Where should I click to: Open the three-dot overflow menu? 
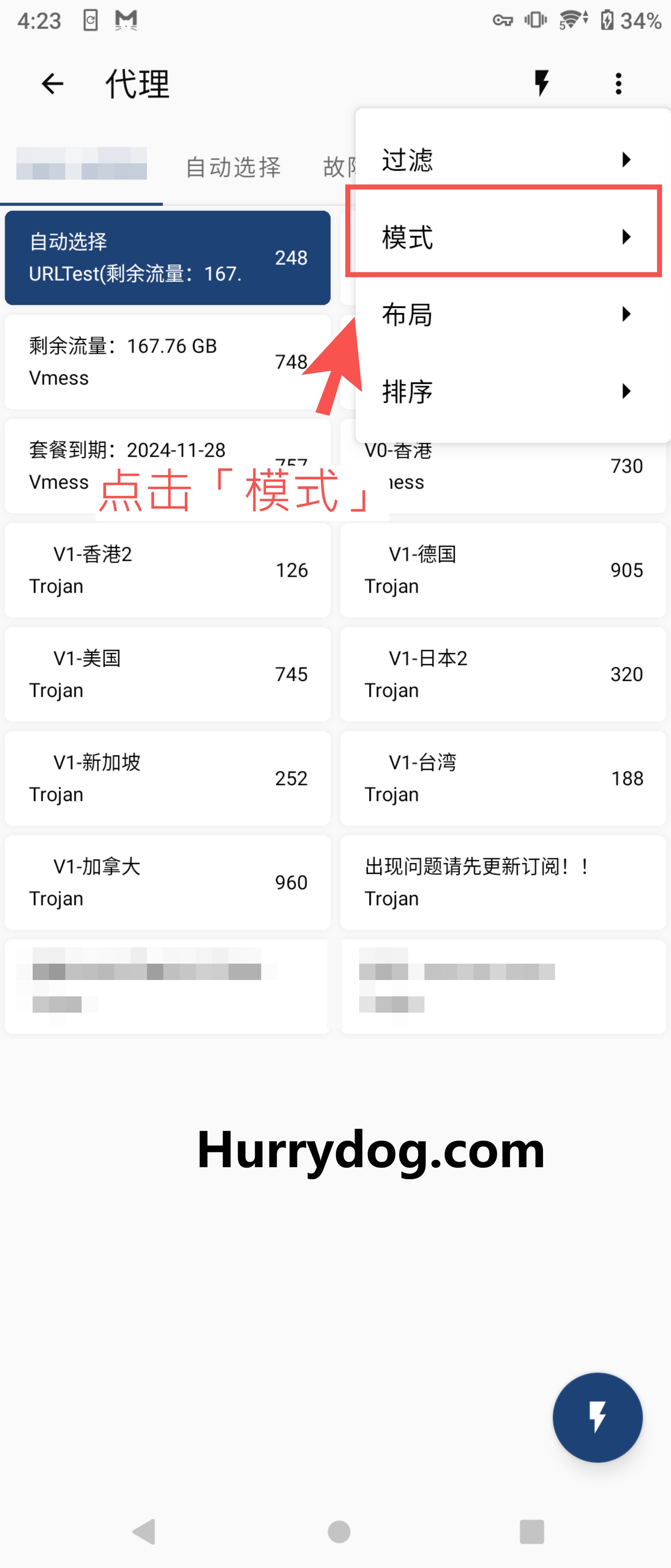click(618, 83)
